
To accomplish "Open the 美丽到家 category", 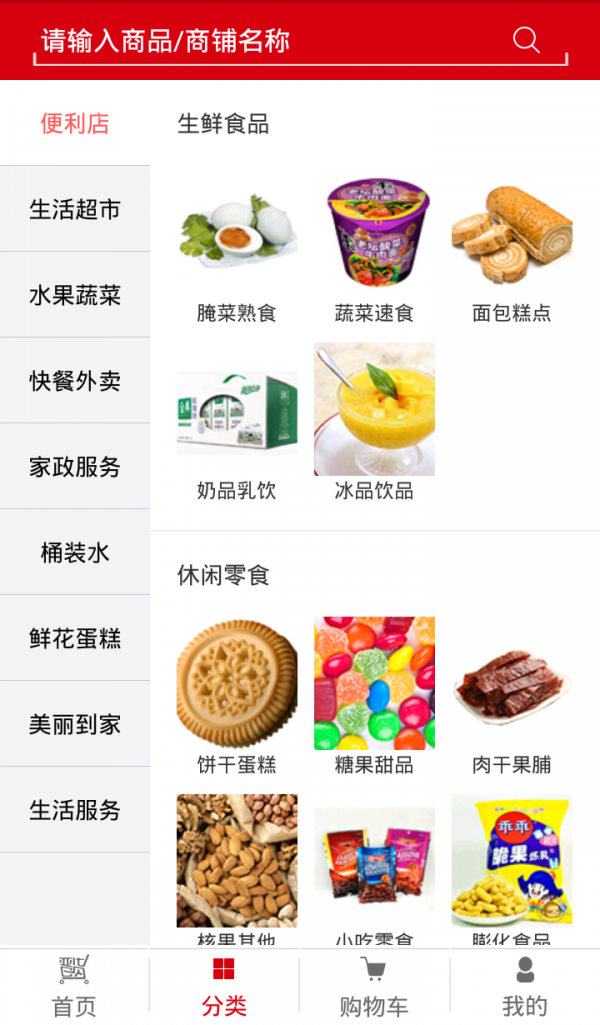I will click(x=75, y=724).
